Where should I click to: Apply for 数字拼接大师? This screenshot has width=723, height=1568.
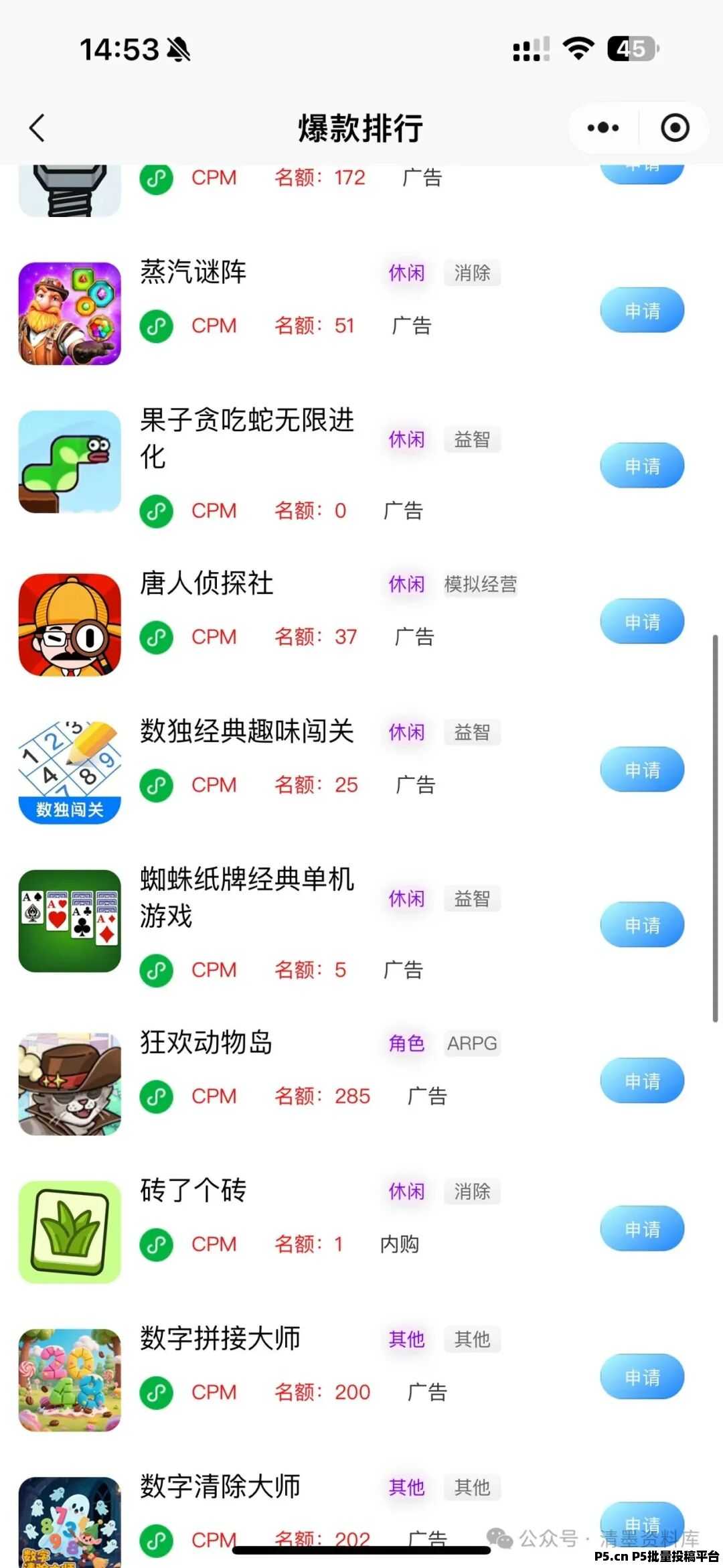pos(642,1376)
